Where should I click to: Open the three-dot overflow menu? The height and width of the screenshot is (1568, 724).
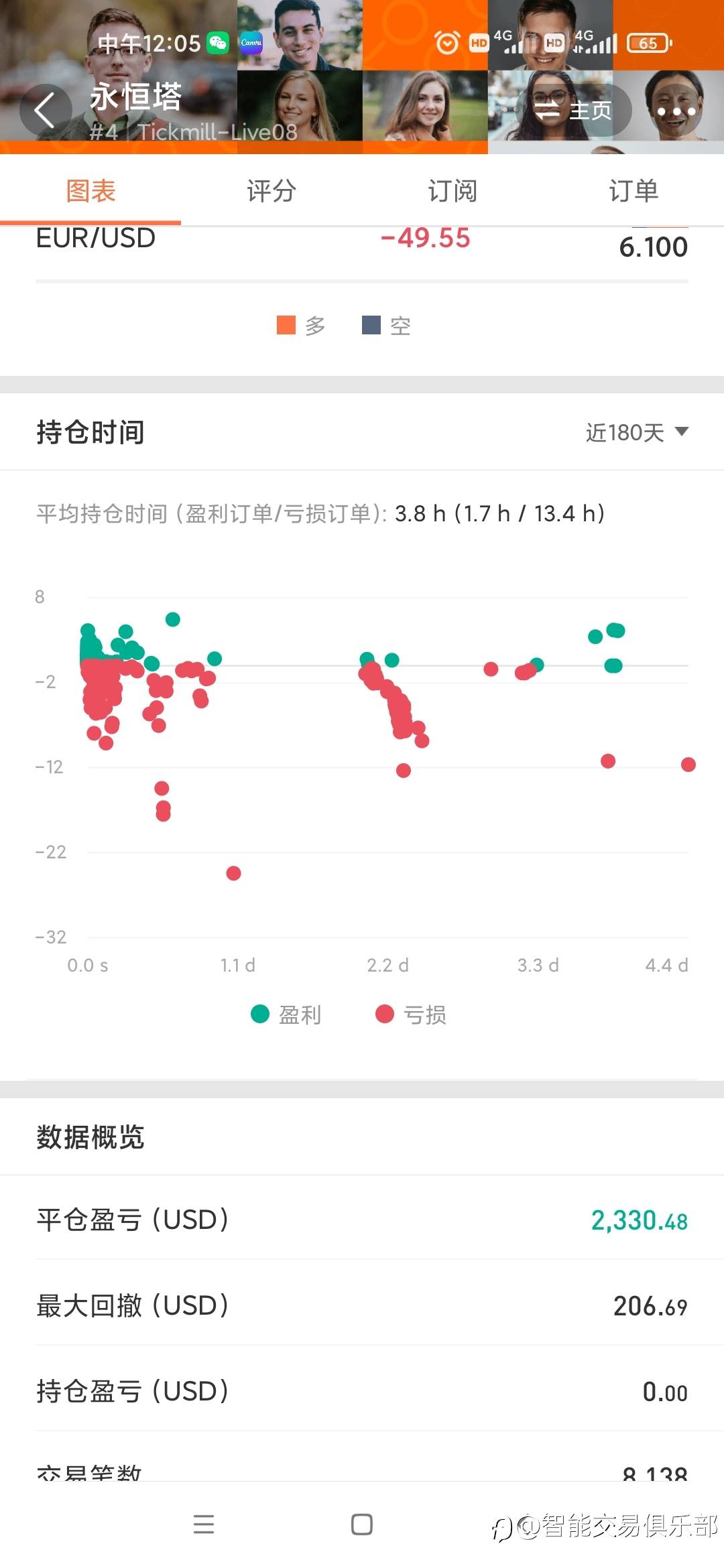coord(676,111)
